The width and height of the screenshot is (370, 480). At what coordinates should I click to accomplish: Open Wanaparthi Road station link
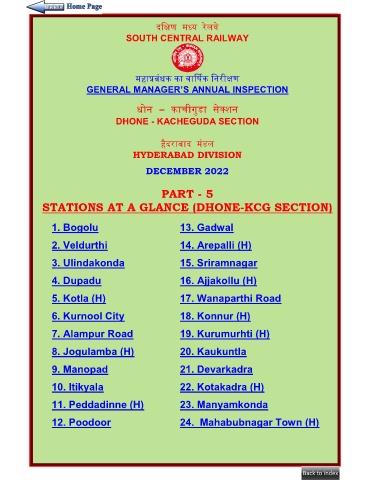click(231, 298)
